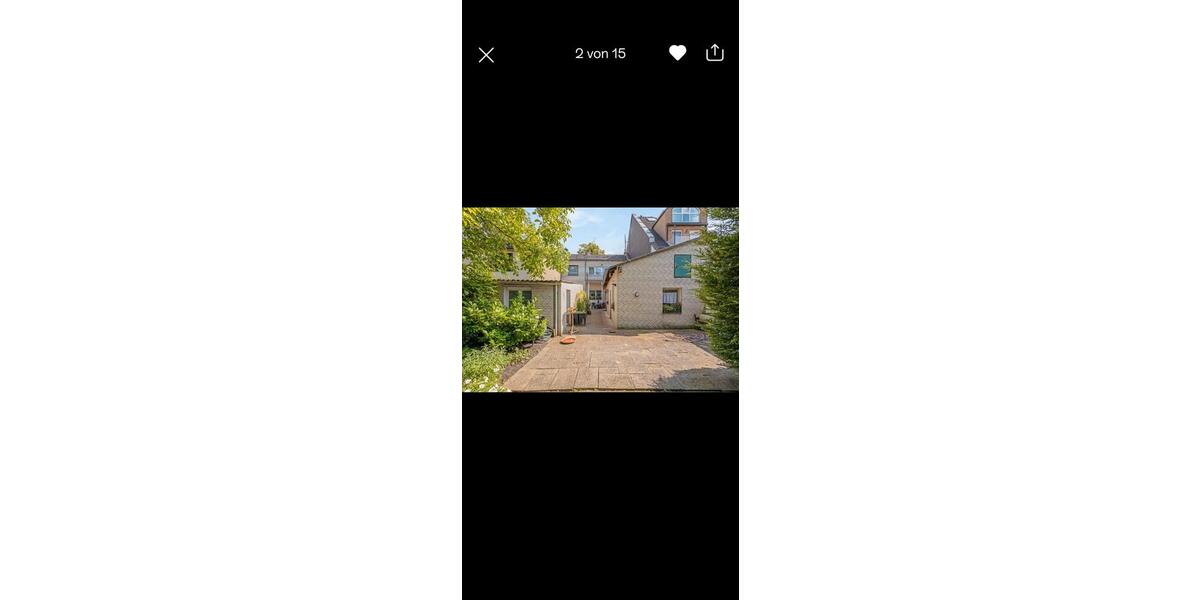Tap the courtyard photo to toggle controls
The height and width of the screenshot is (600, 1200).
point(600,300)
